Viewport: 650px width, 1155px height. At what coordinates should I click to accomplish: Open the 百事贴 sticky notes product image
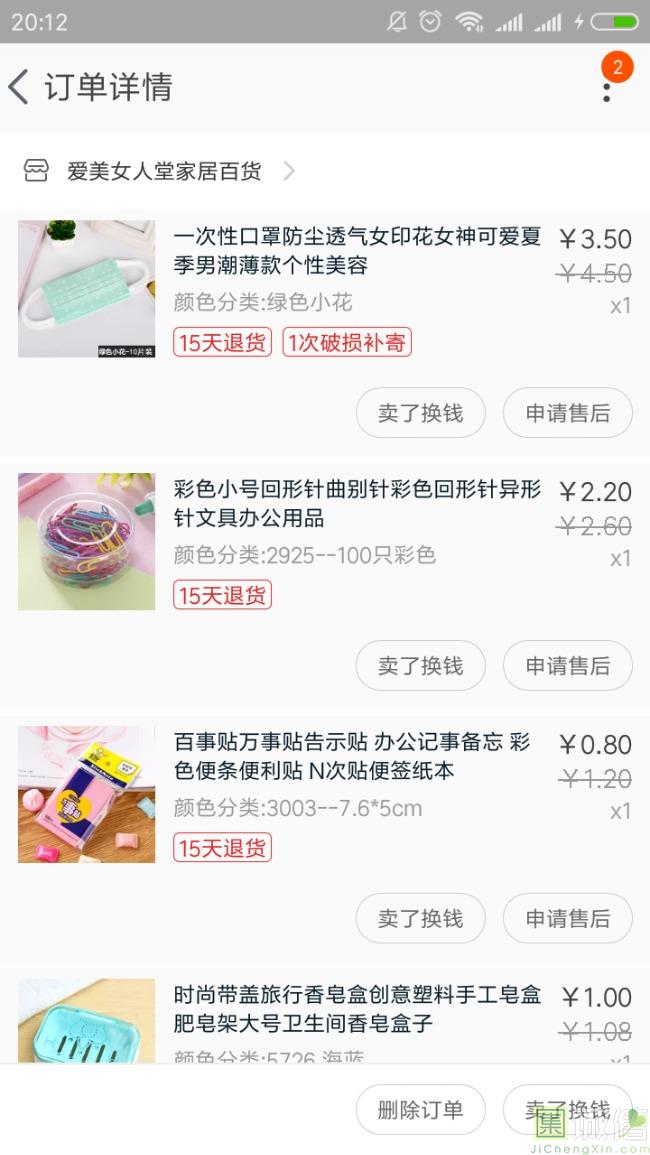(x=87, y=794)
